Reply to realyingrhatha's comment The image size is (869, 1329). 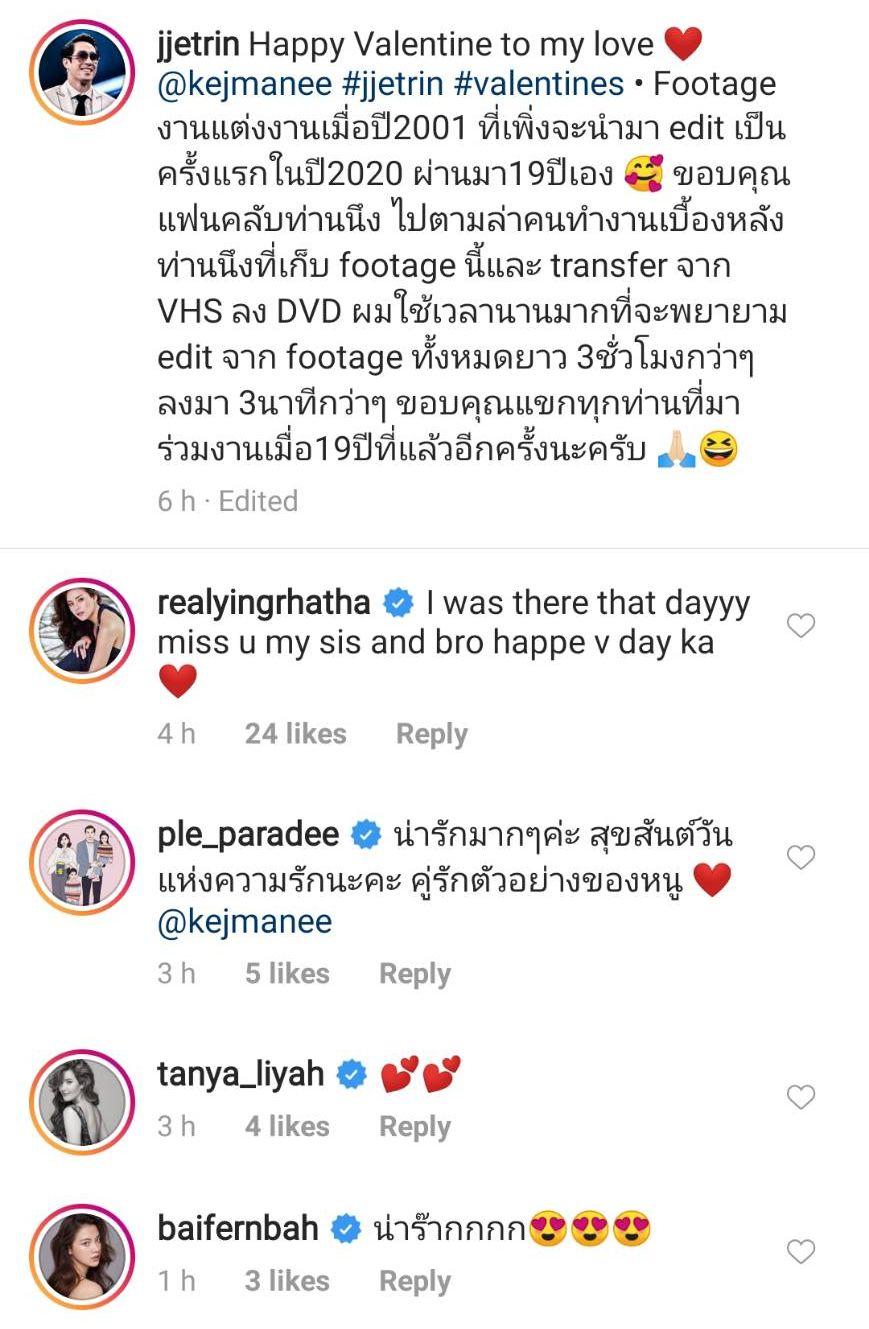tap(431, 734)
